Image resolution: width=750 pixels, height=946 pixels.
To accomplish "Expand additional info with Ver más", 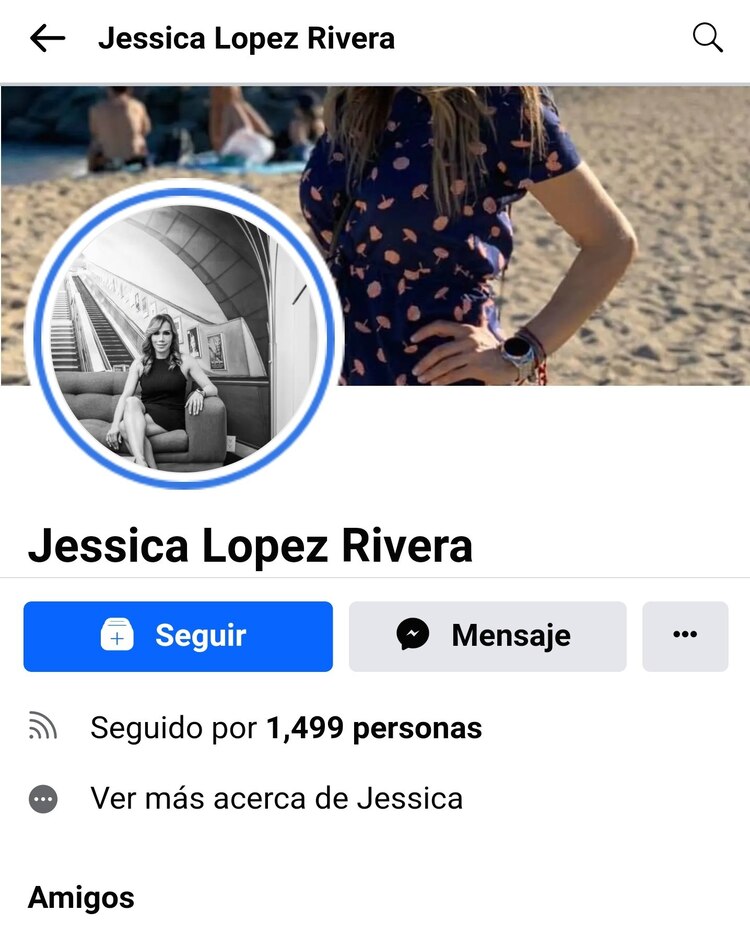I will click(277, 798).
